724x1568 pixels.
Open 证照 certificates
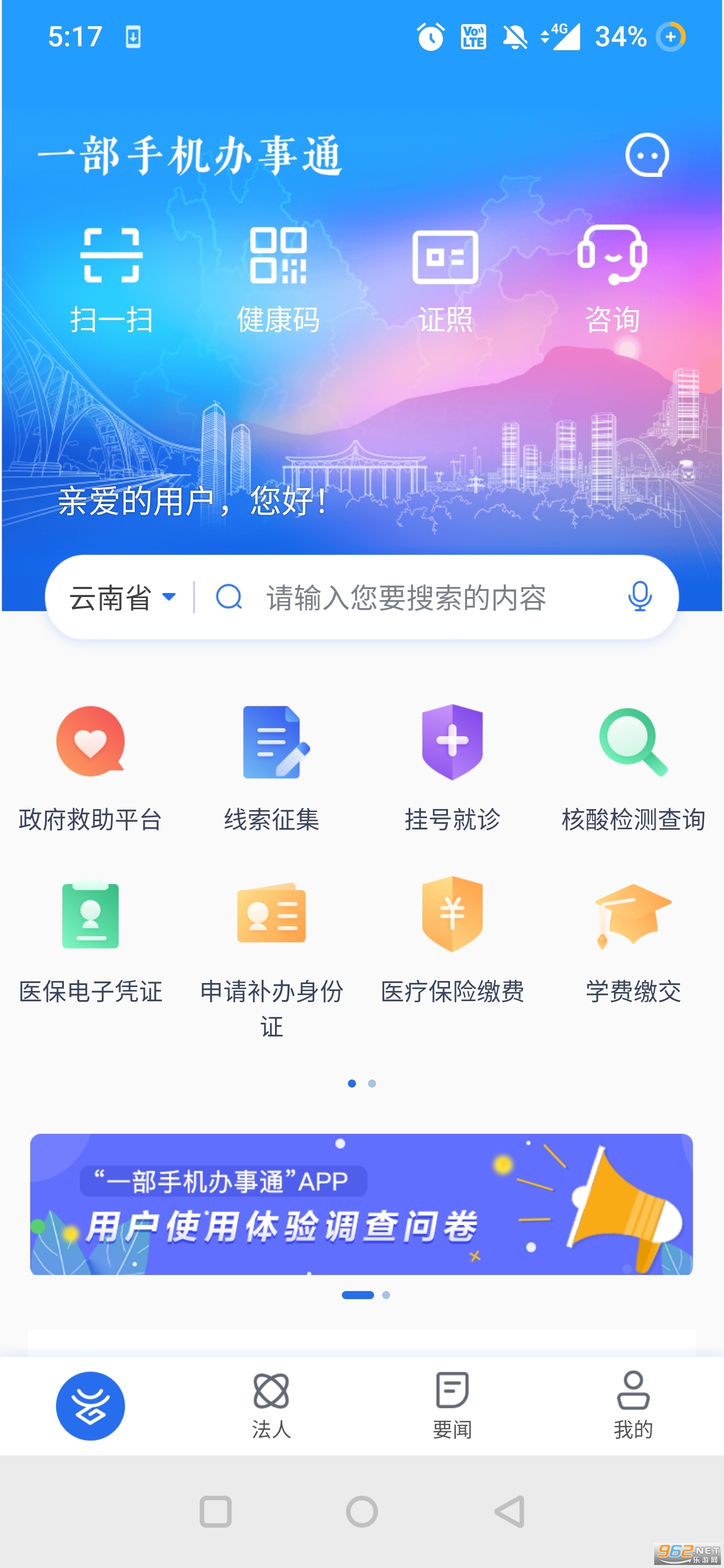pyautogui.click(x=445, y=279)
